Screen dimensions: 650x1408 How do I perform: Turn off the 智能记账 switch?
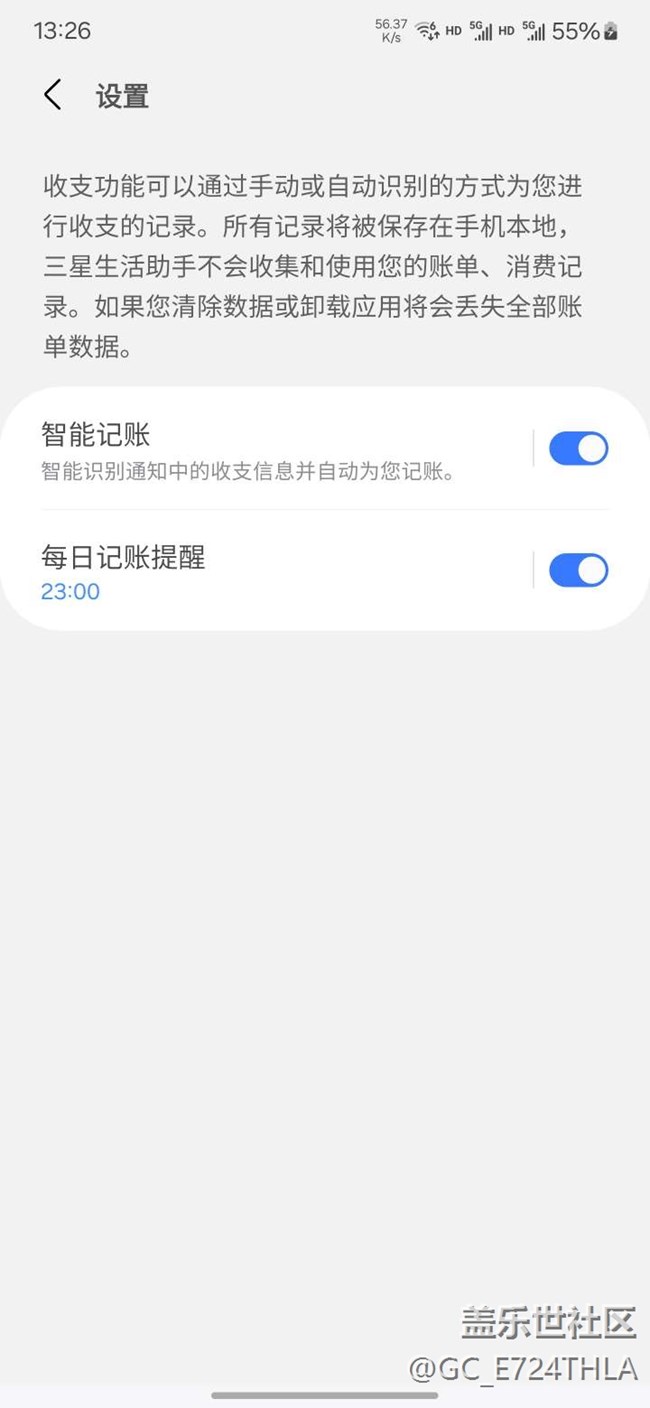[x=578, y=449]
